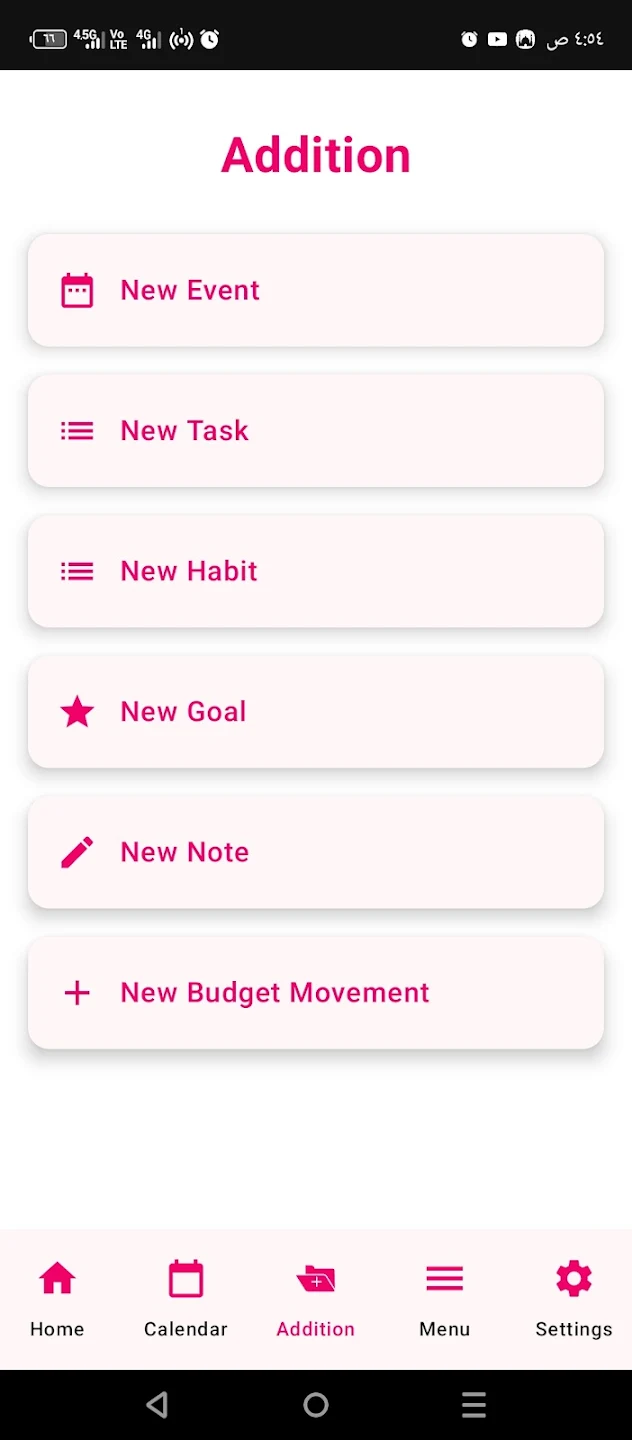Create a New Event
The width and height of the screenshot is (632, 1440).
click(x=315, y=290)
